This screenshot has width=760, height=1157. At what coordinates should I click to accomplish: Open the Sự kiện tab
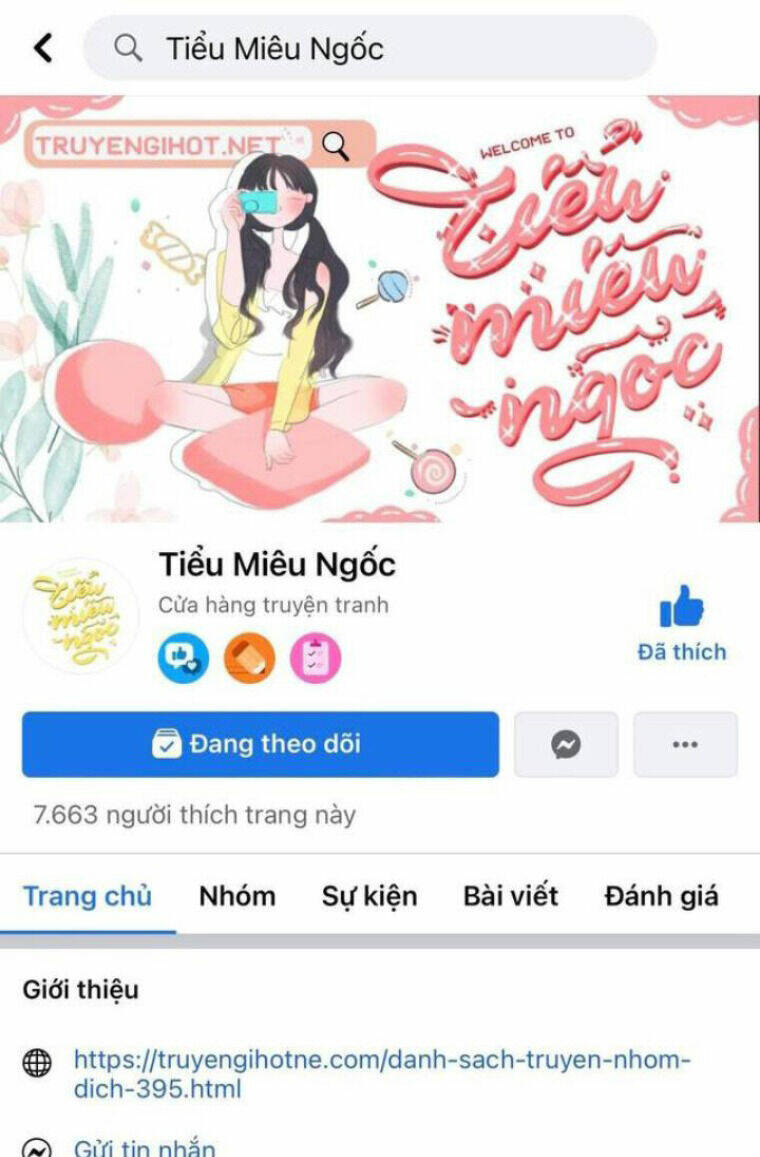369,895
